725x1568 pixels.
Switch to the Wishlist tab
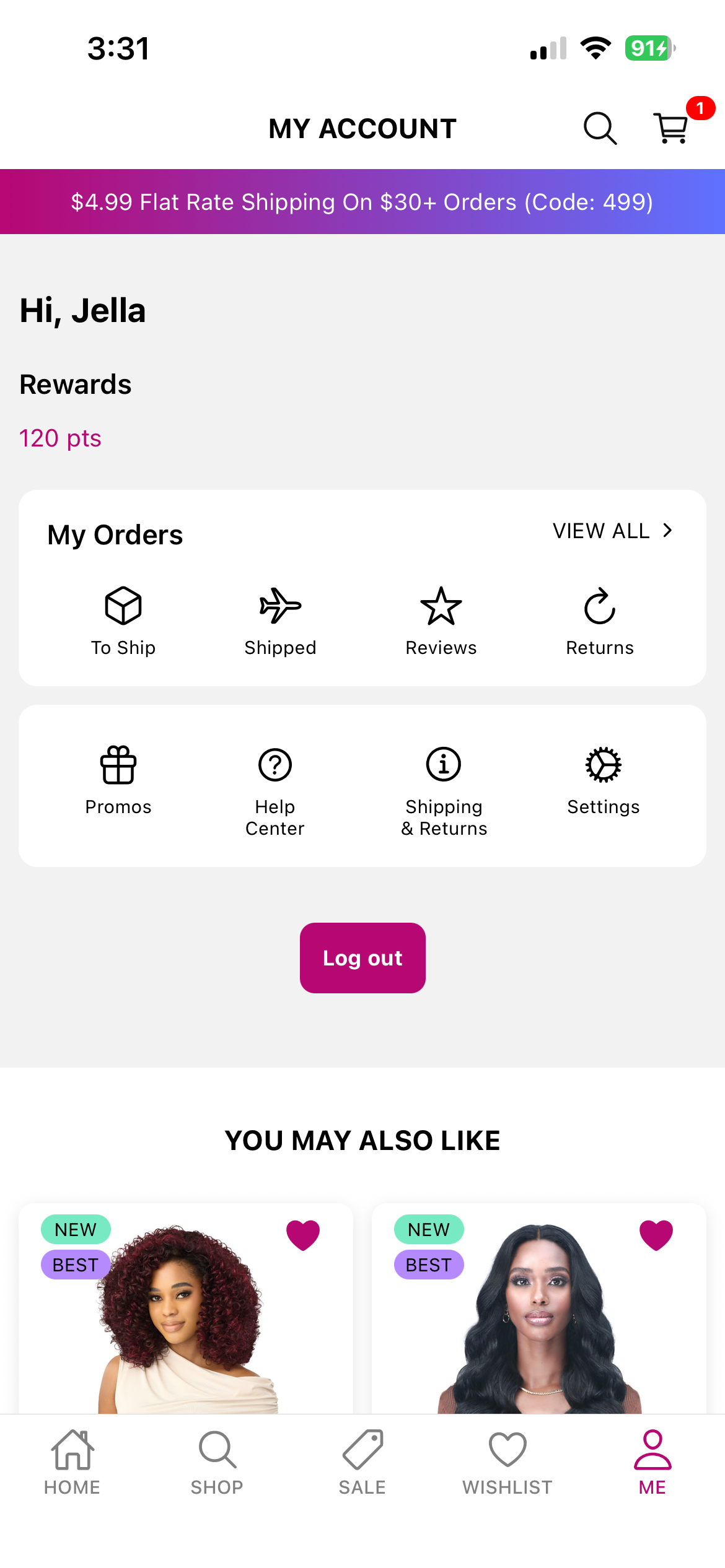507,1462
